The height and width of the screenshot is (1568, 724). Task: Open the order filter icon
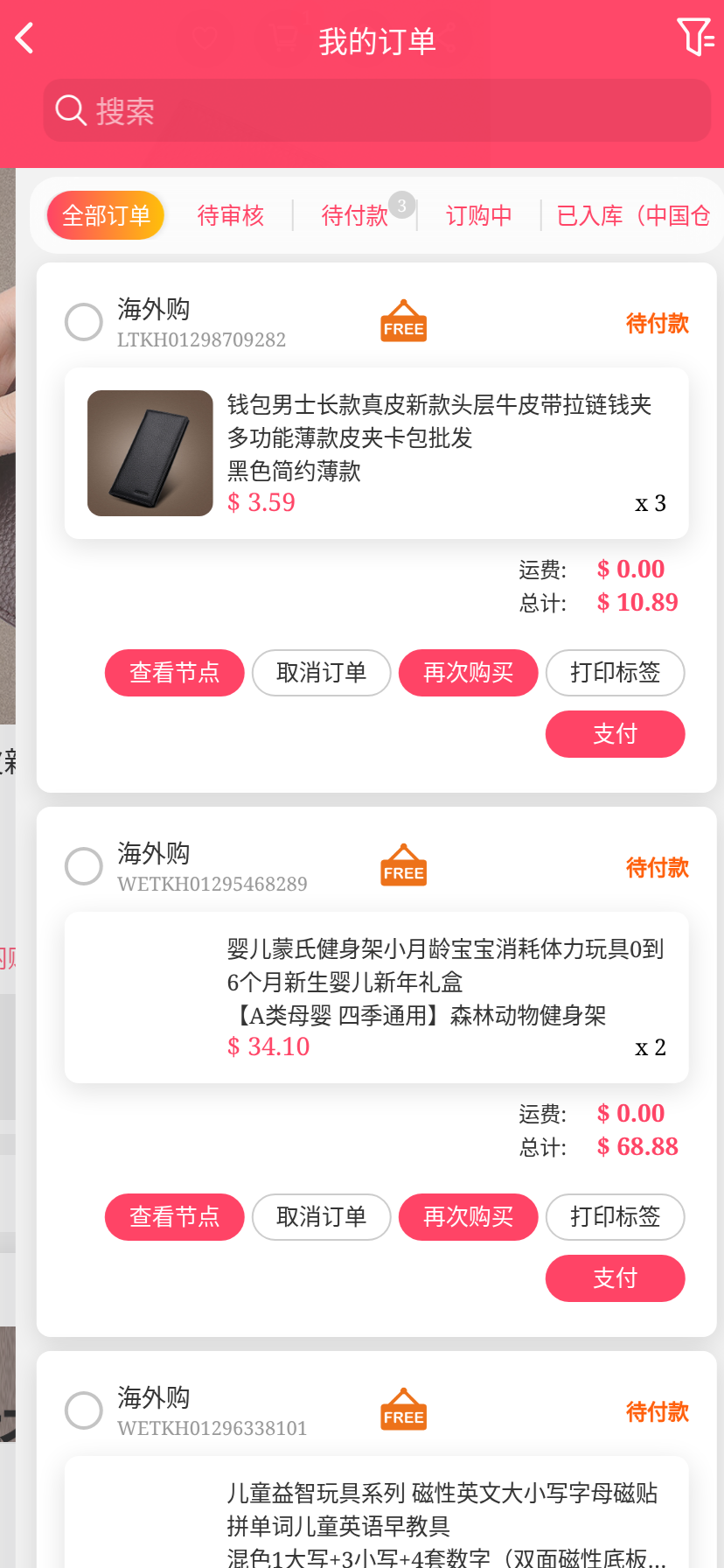point(695,38)
